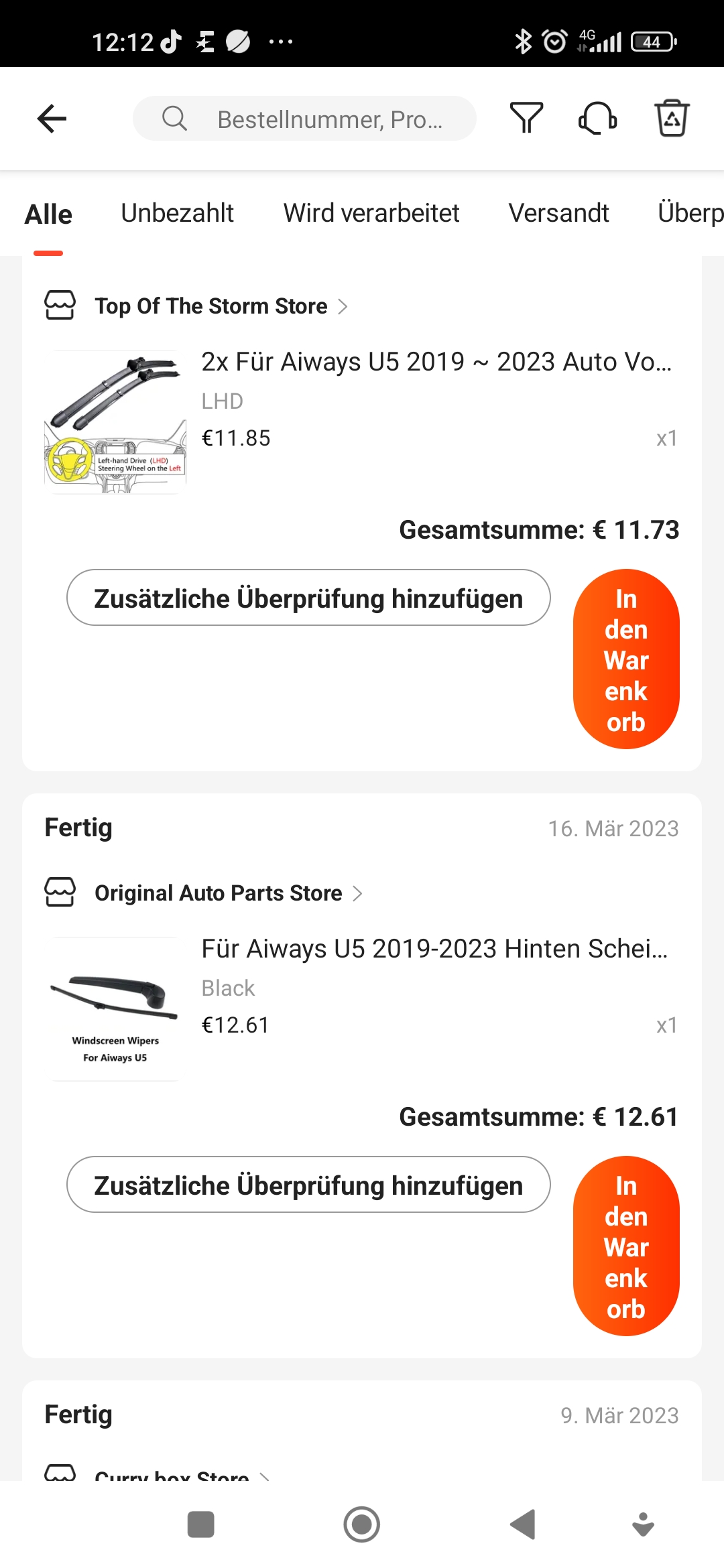Select the Alle tab
The image size is (724, 1568).
click(48, 214)
